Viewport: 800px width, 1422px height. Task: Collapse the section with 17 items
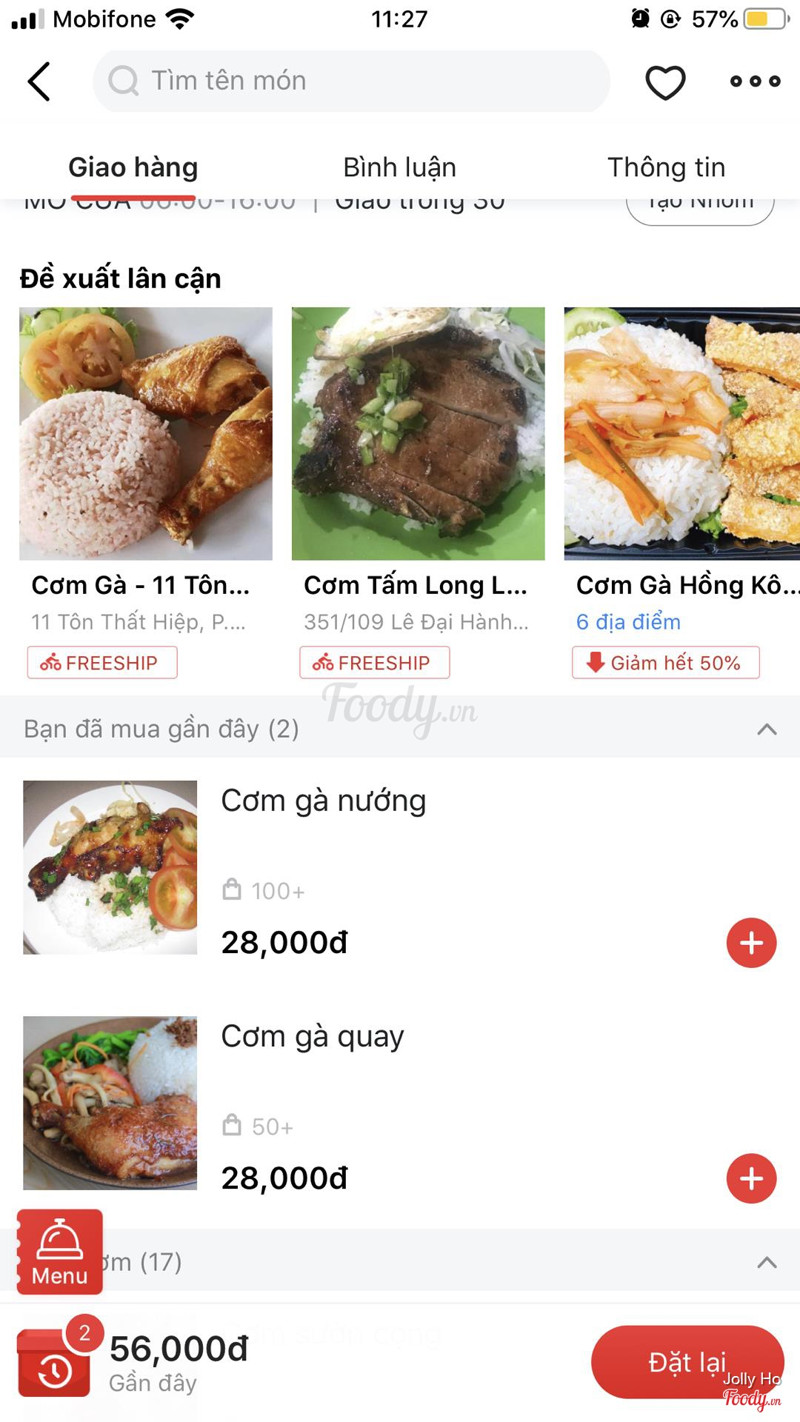tap(767, 1262)
